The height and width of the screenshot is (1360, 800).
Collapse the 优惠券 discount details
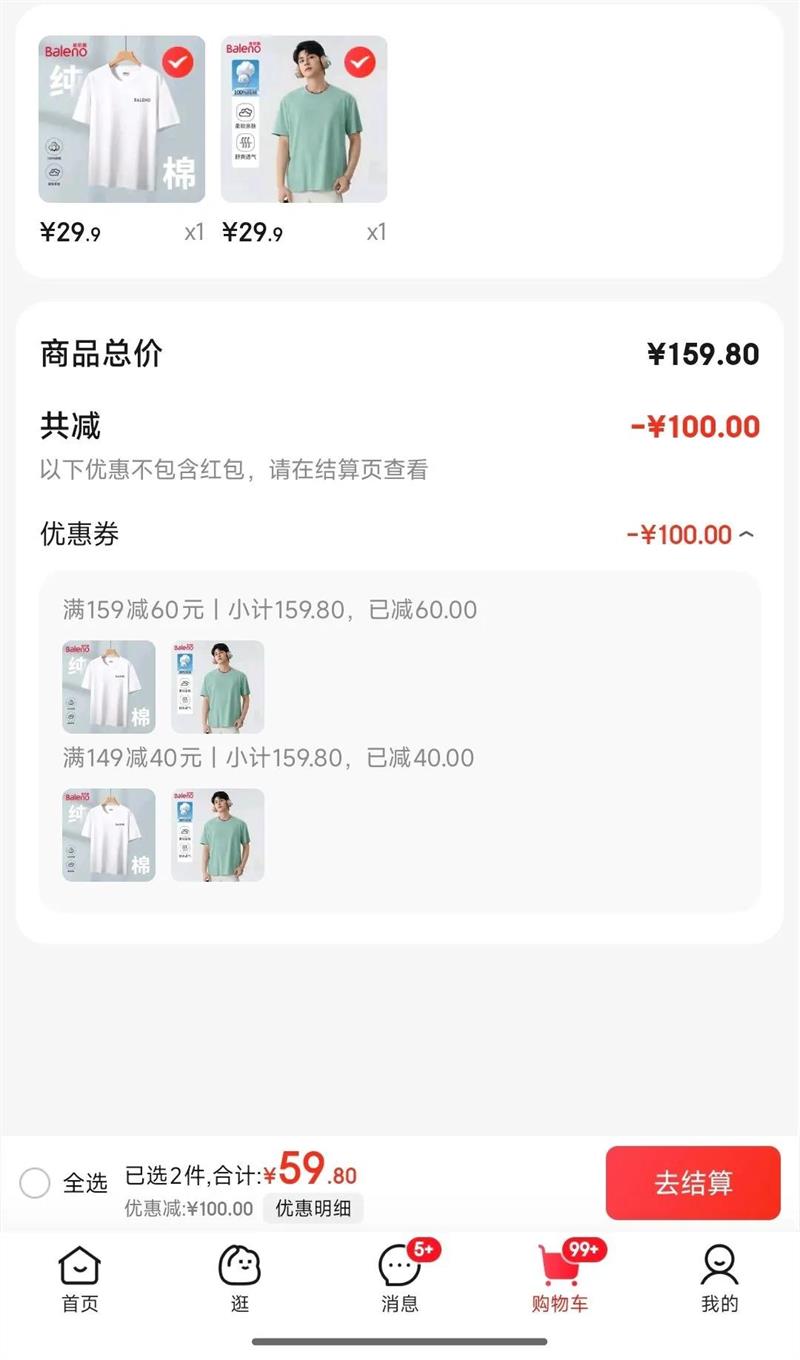pos(745,535)
